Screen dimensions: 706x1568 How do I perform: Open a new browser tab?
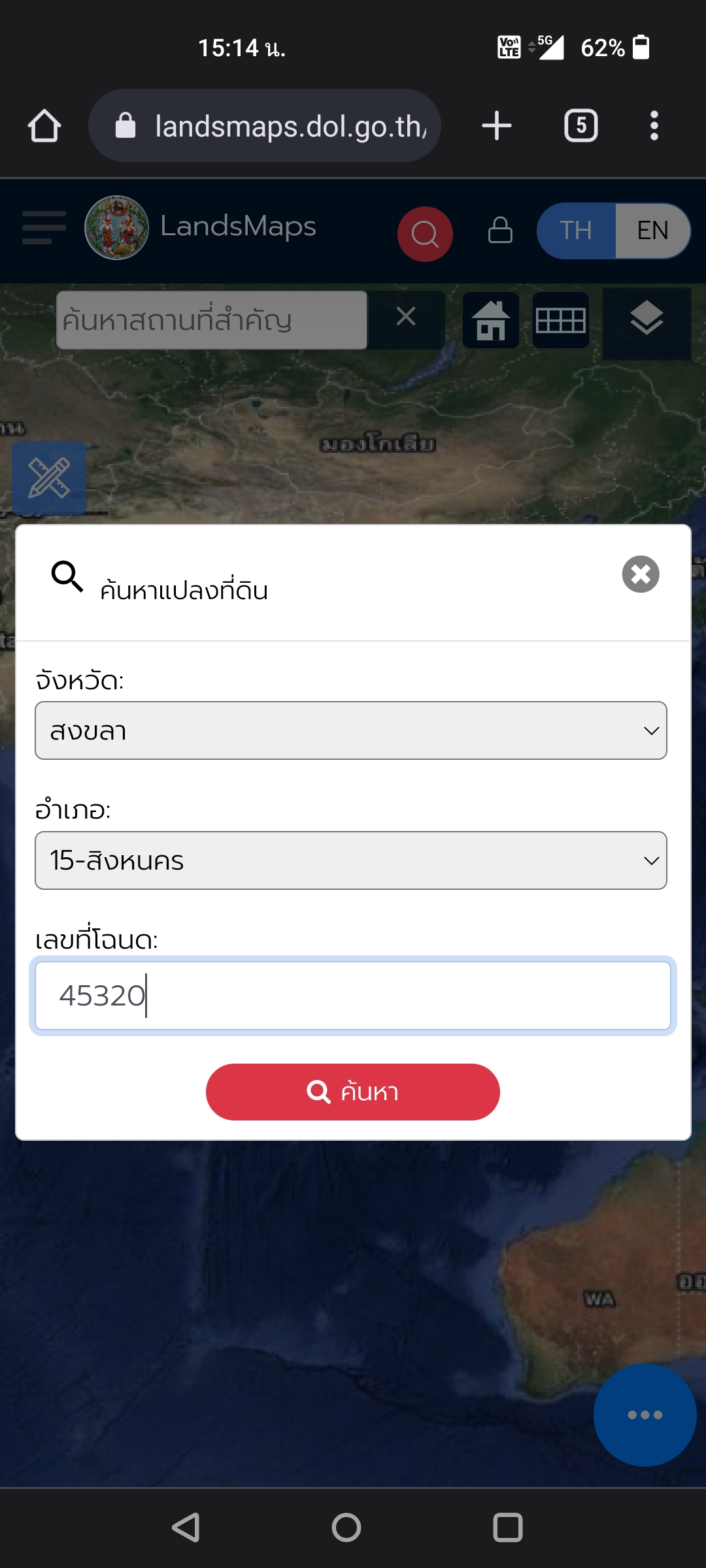tap(497, 125)
